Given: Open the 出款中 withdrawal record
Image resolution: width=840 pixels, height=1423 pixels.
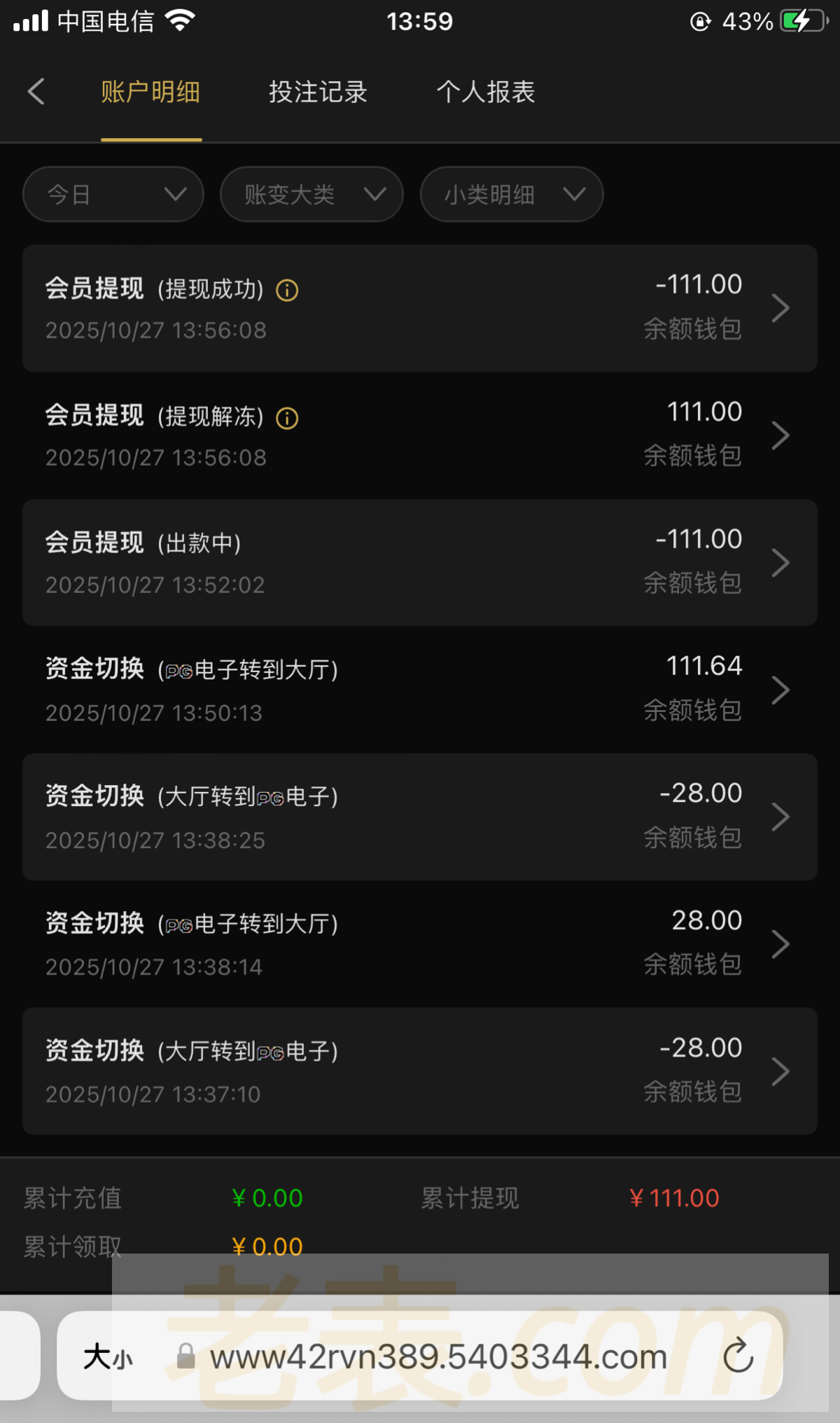Looking at the screenshot, I should point(420,562).
